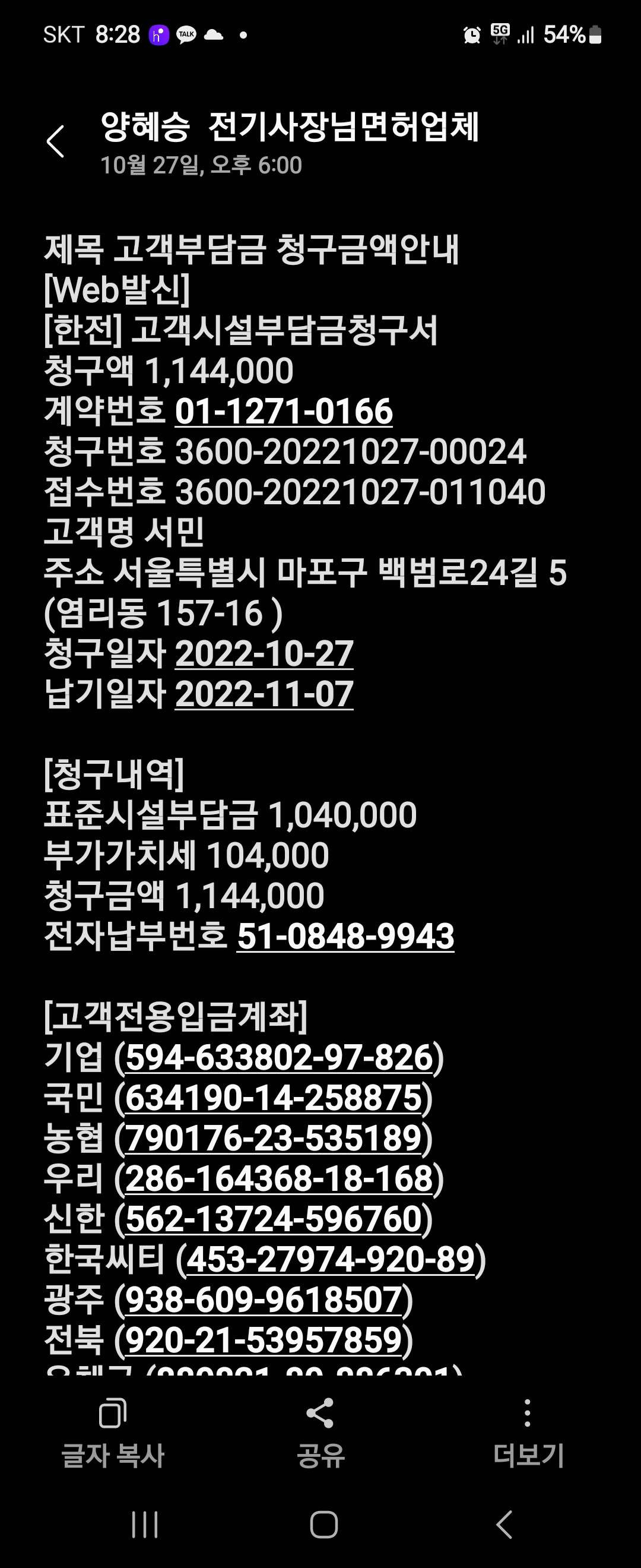Tap the 광주 account number 938-609-9618507
This screenshot has height=1568, width=641.
pos(264,1300)
